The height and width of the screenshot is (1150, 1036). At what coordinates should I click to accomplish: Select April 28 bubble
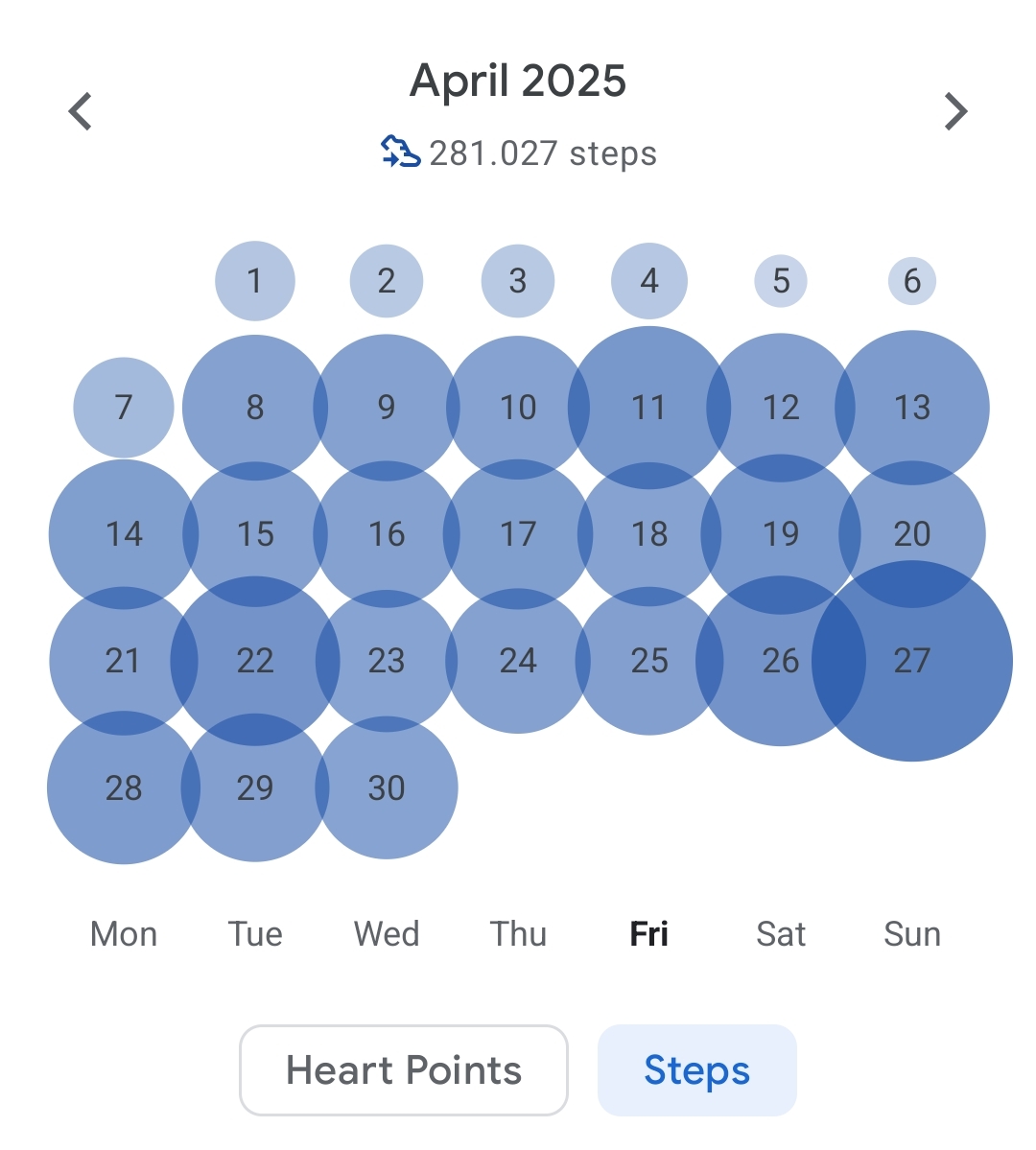[124, 788]
